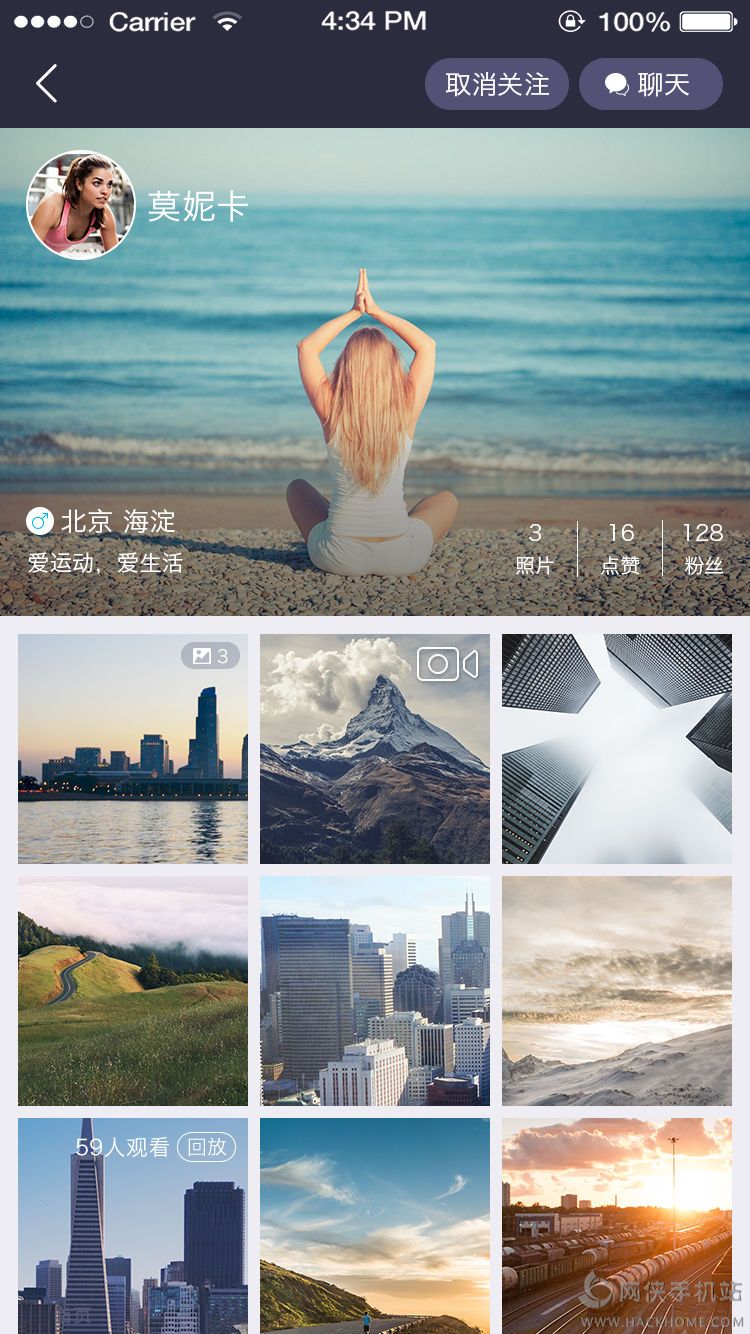Open the 59人观看 replay tile

(133, 1225)
